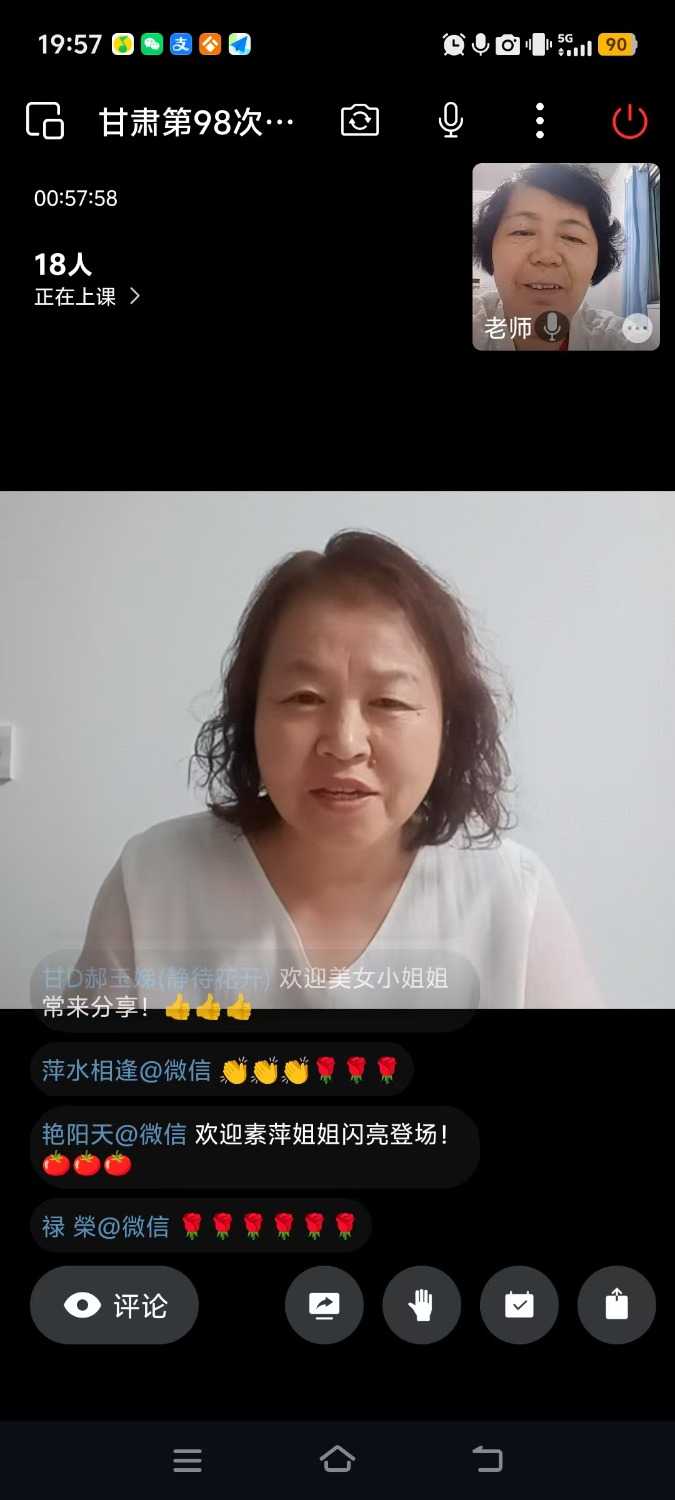Minimize the live class to a floating window
Viewport: 675px width, 1500px height.
tap(45, 121)
